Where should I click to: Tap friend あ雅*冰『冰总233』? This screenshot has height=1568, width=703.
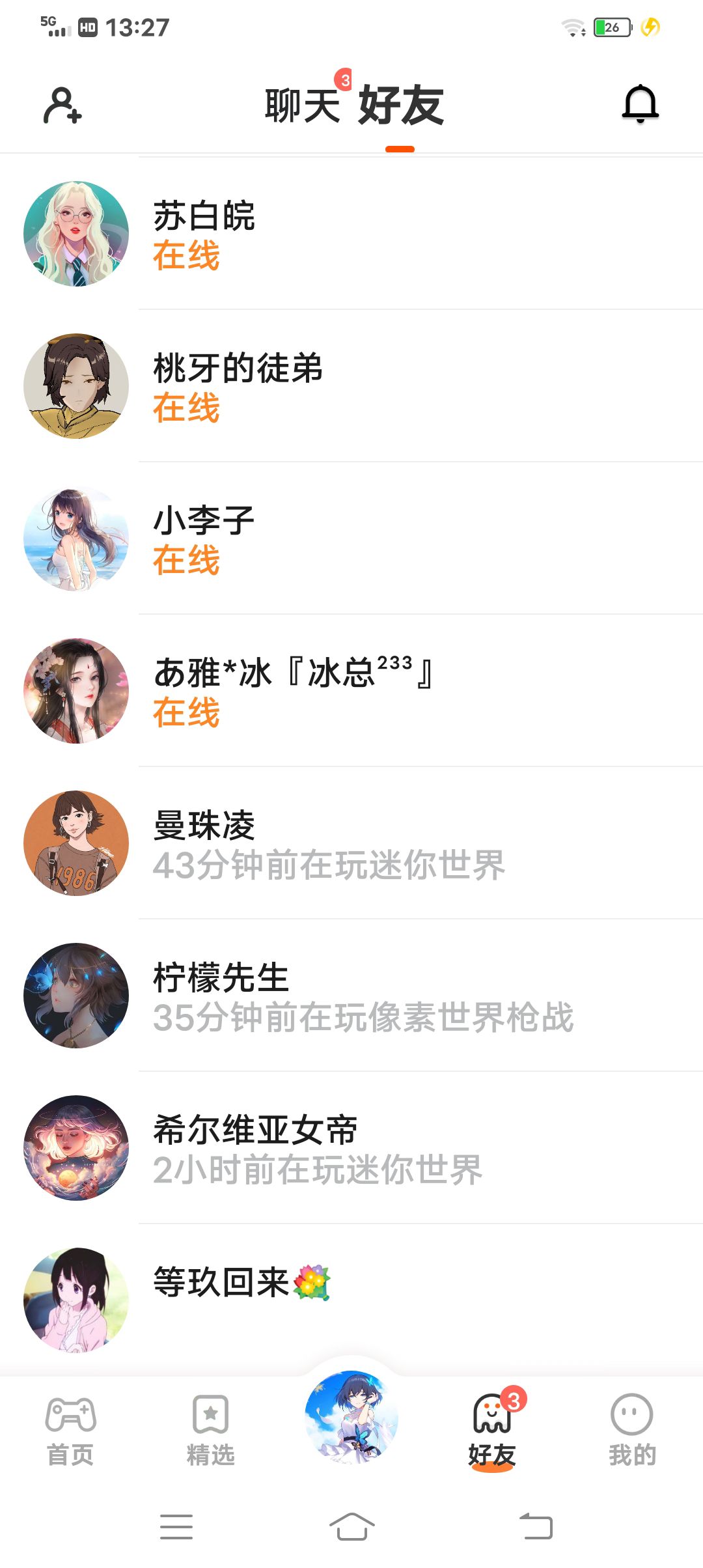coord(351,691)
